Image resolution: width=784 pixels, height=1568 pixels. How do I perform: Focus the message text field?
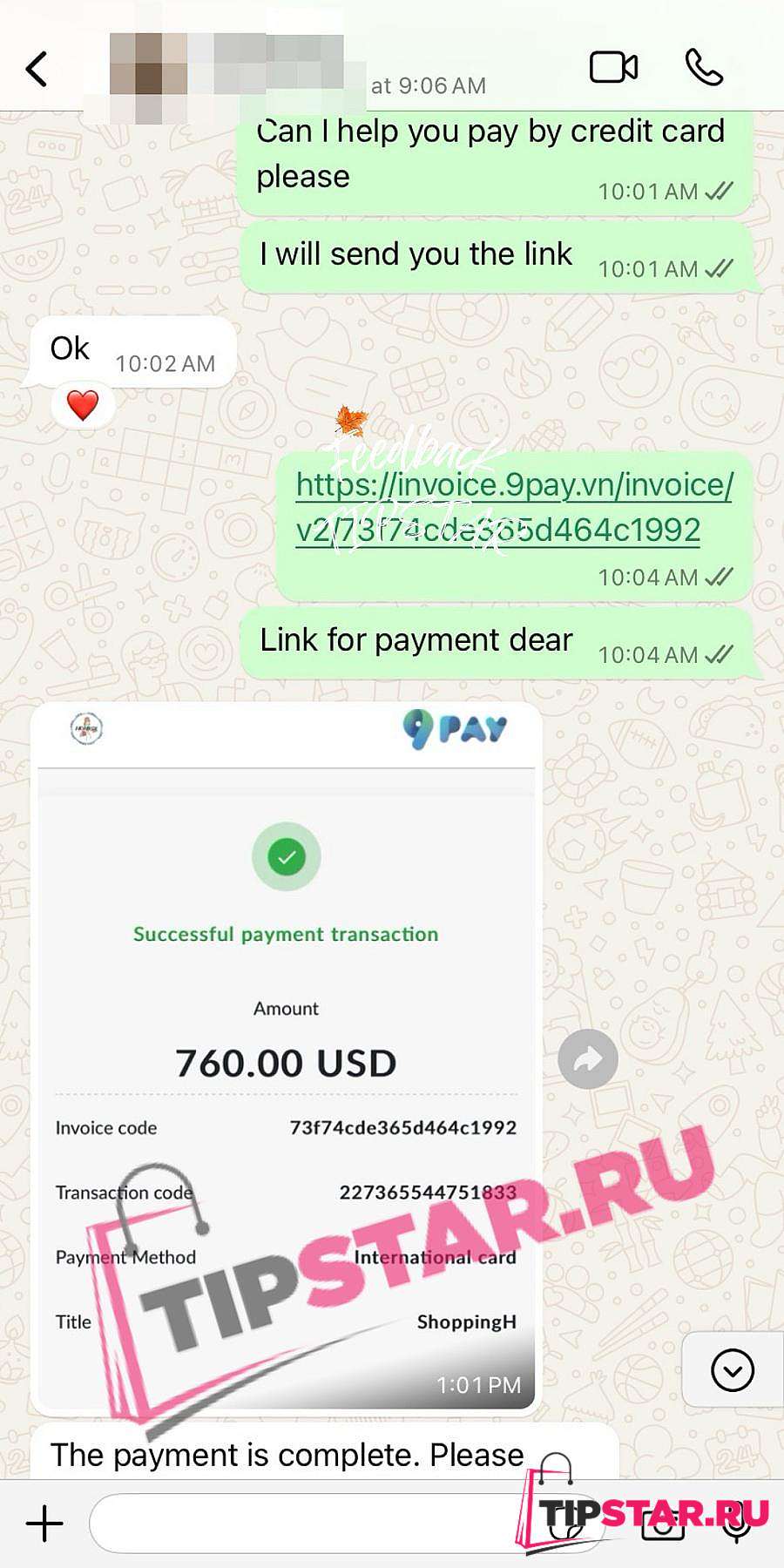point(305,1524)
